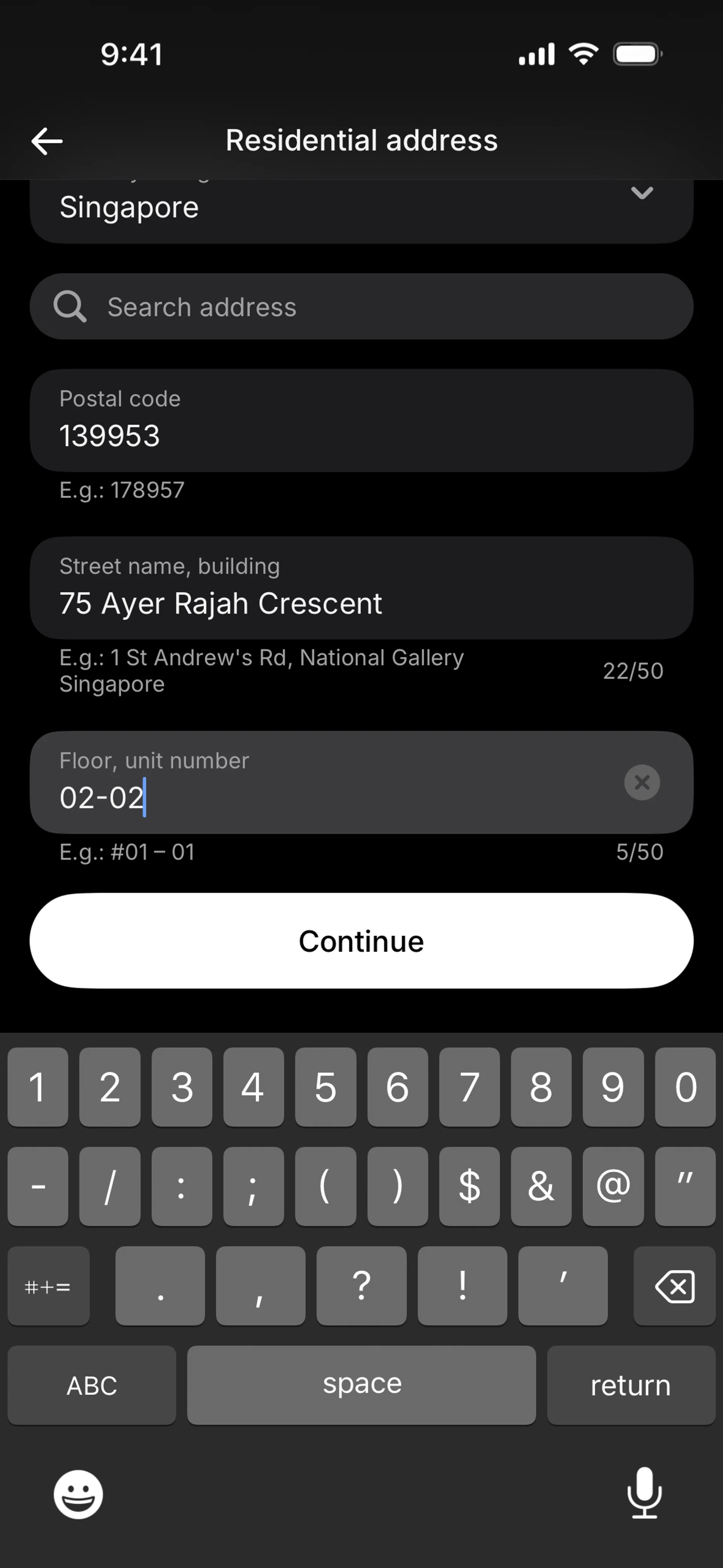Viewport: 723px width, 1568px height.
Task: Clear the Floor, unit number field
Action: (x=641, y=783)
